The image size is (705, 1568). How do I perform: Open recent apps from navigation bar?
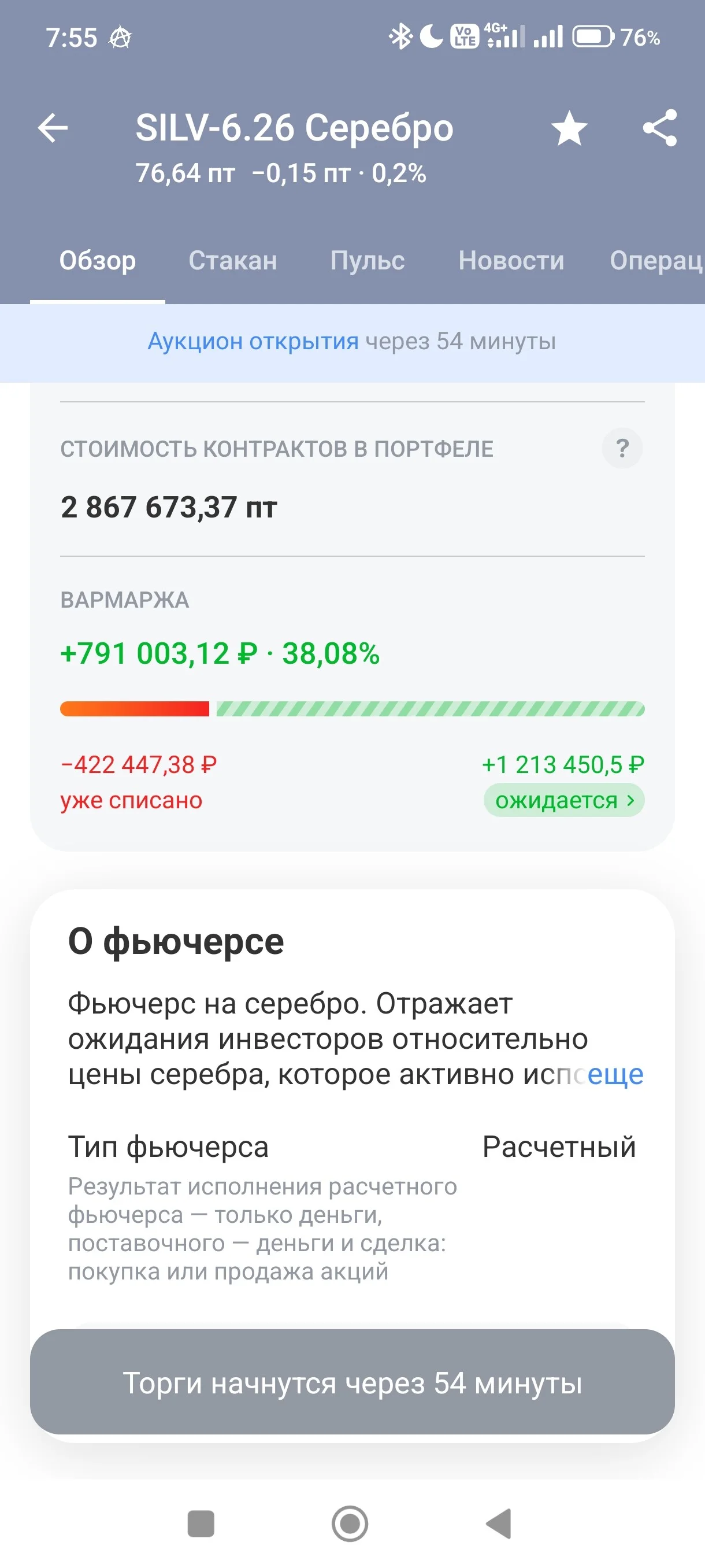[201, 1524]
